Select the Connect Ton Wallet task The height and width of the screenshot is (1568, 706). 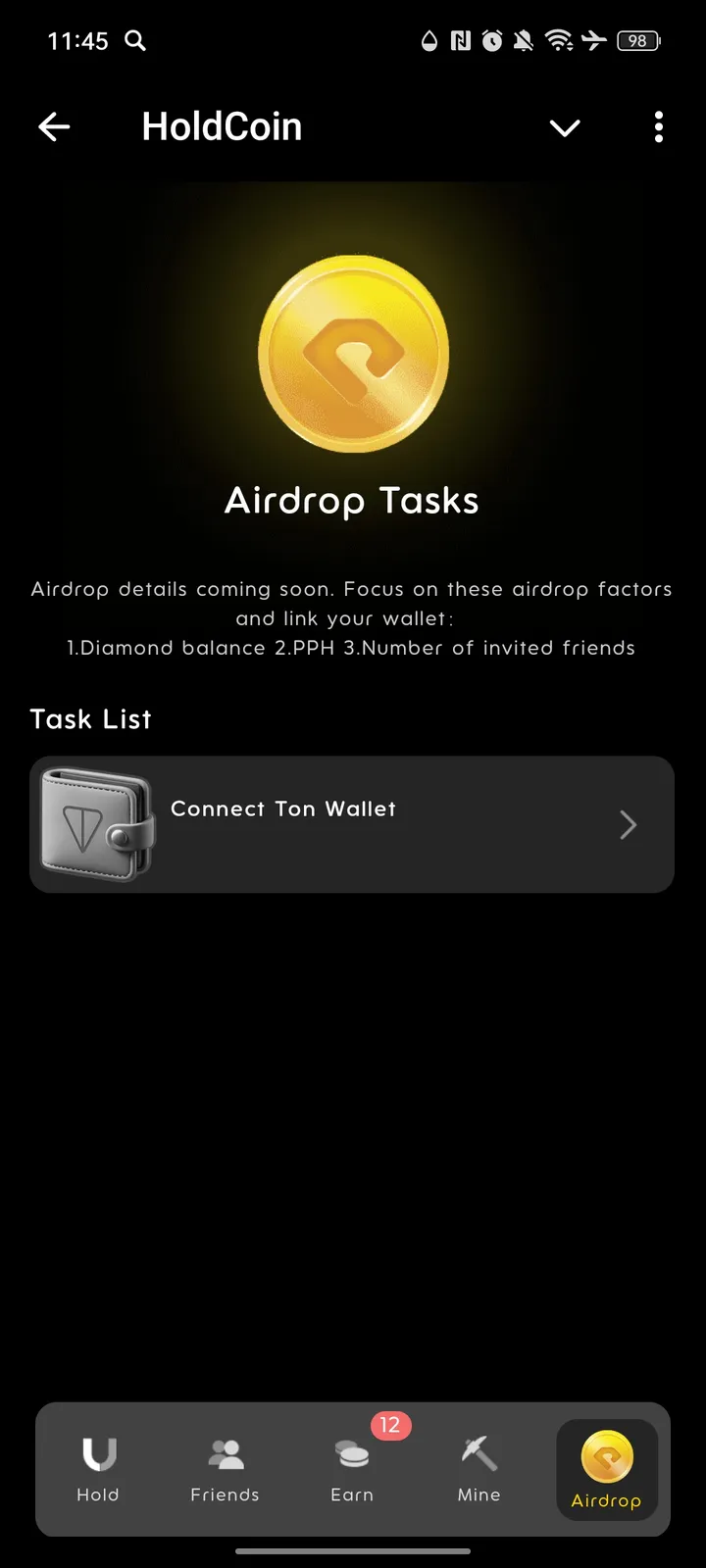pos(352,824)
